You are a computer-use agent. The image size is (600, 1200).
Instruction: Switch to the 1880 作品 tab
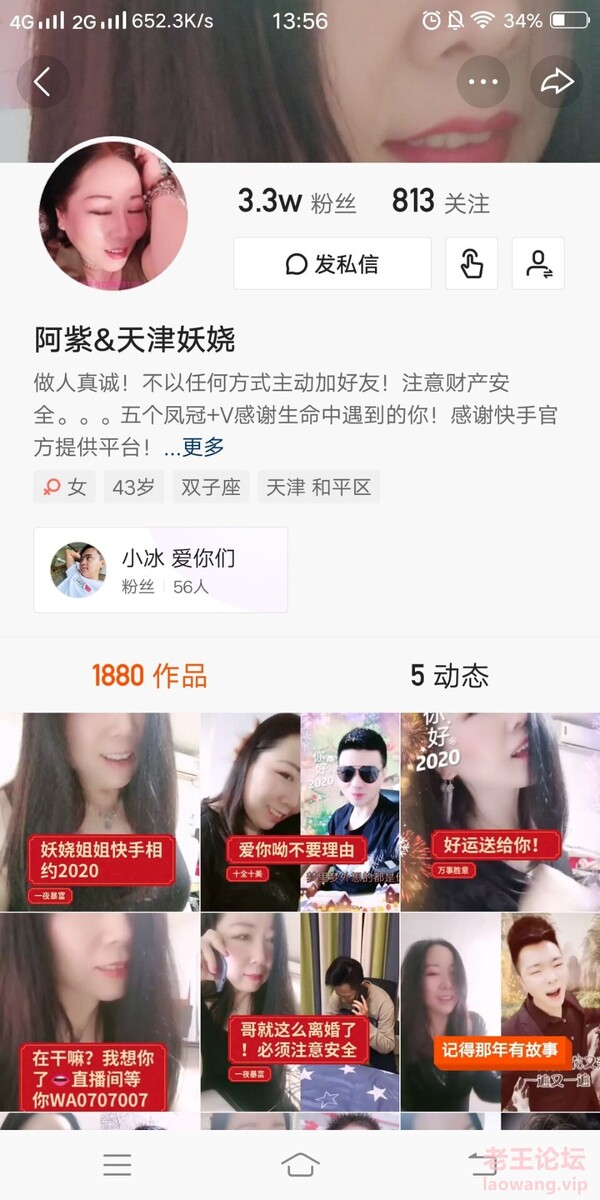[150, 676]
